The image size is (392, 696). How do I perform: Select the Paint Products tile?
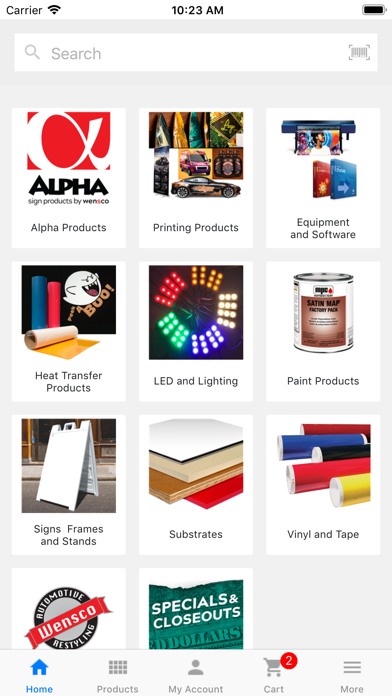[323, 331]
